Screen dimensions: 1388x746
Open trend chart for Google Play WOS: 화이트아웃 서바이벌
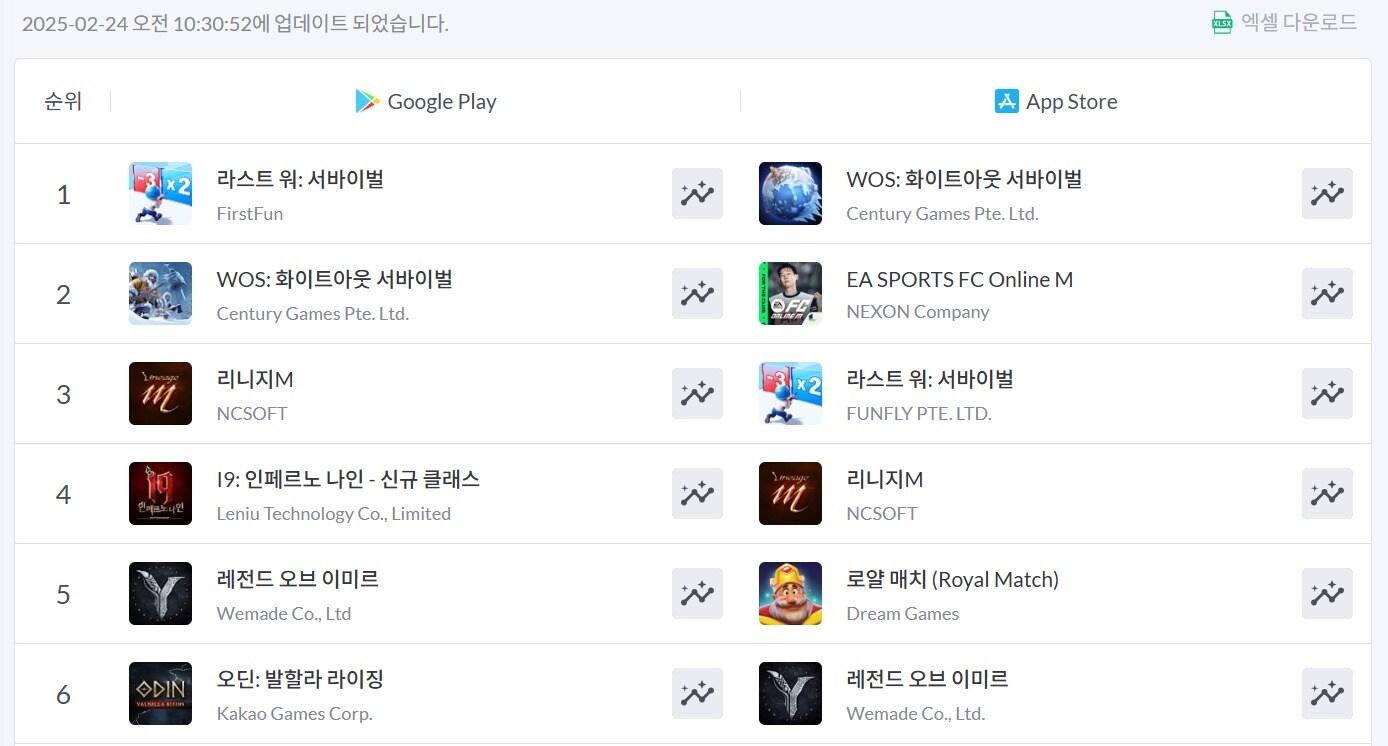pos(697,294)
